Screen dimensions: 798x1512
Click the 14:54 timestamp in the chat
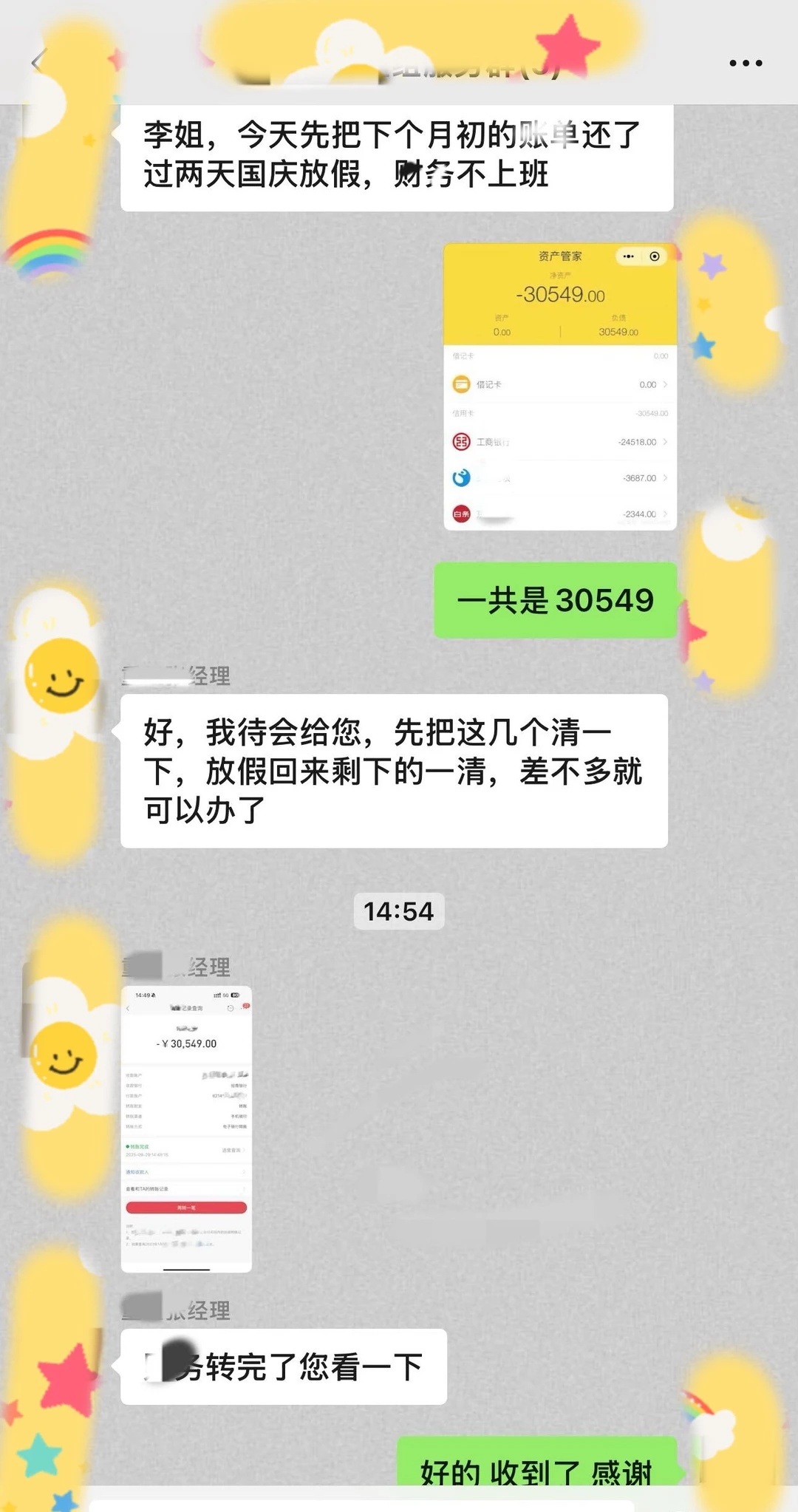[399, 912]
